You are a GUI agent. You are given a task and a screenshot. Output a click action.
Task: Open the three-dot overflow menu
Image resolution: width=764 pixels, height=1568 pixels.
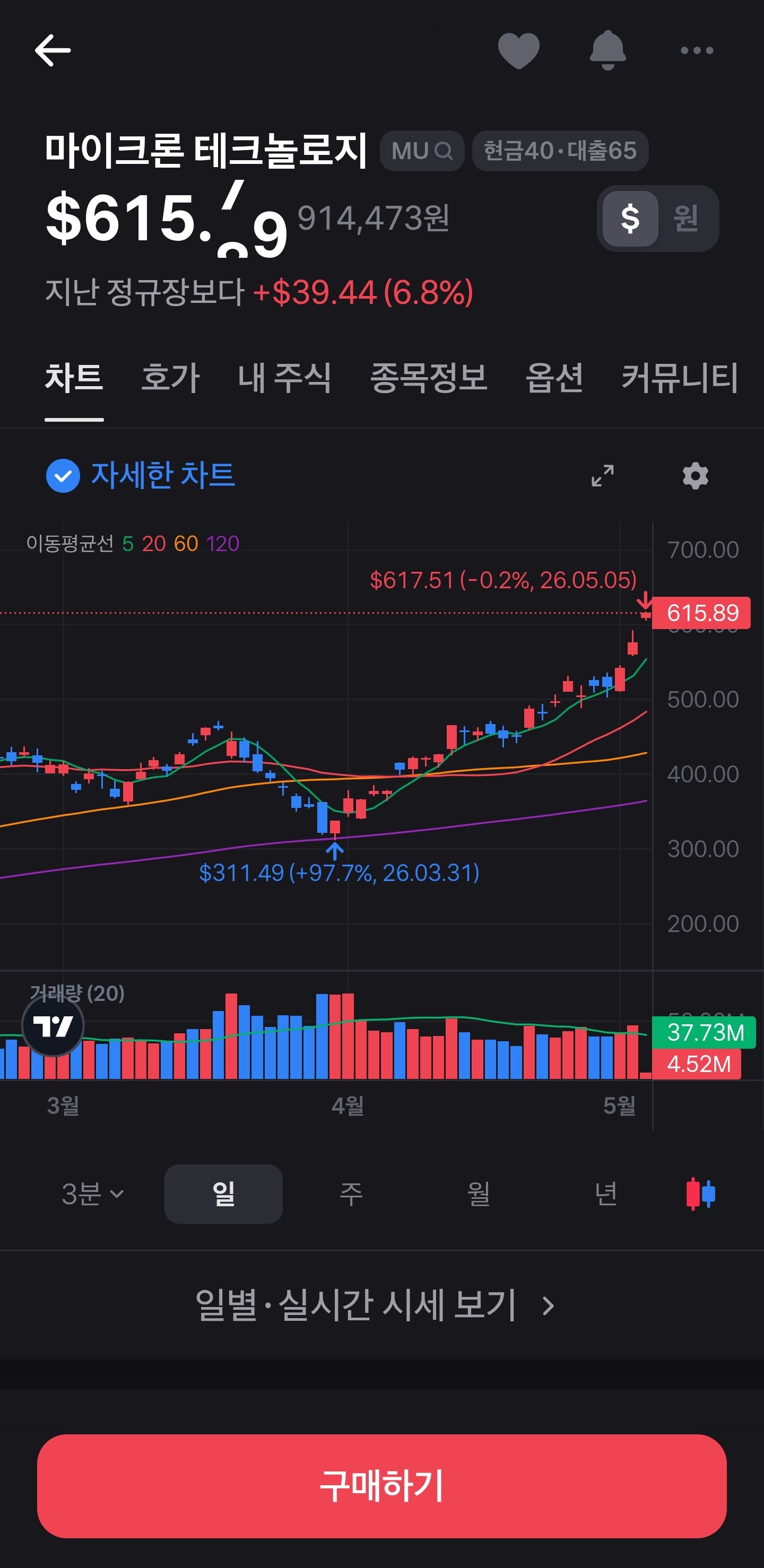[697, 50]
